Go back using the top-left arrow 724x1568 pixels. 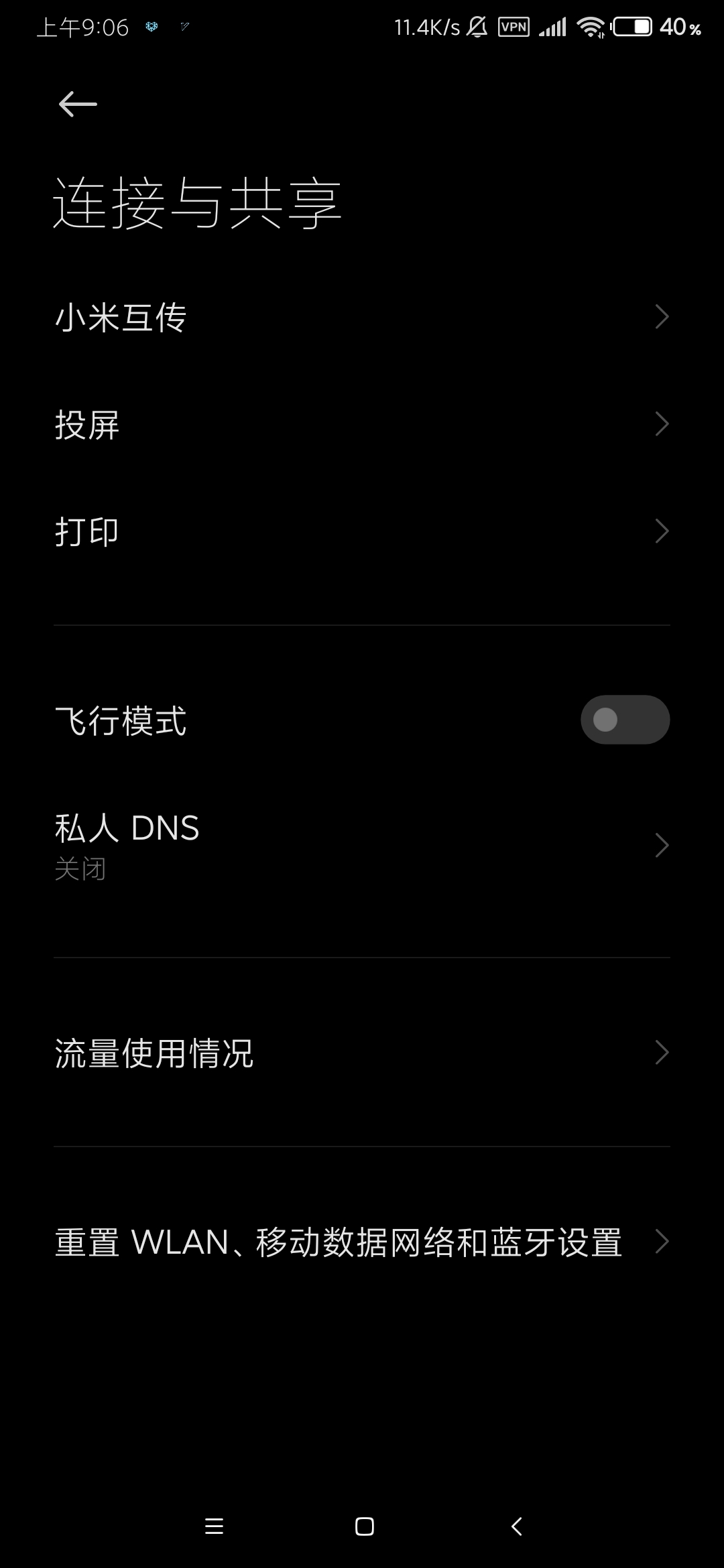coord(78,105)
